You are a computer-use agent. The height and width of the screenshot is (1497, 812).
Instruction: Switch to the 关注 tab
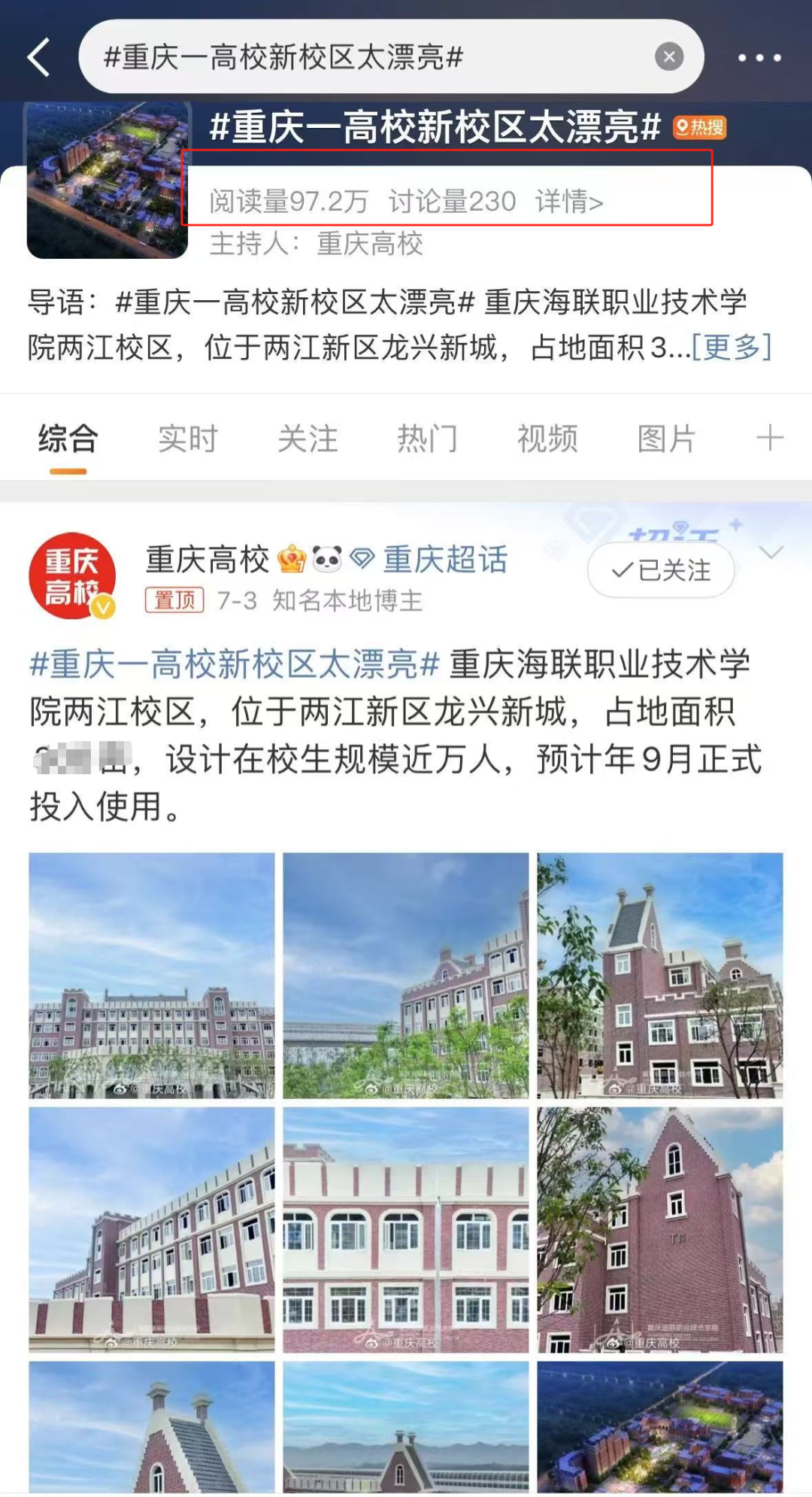(x=308, y=439)
